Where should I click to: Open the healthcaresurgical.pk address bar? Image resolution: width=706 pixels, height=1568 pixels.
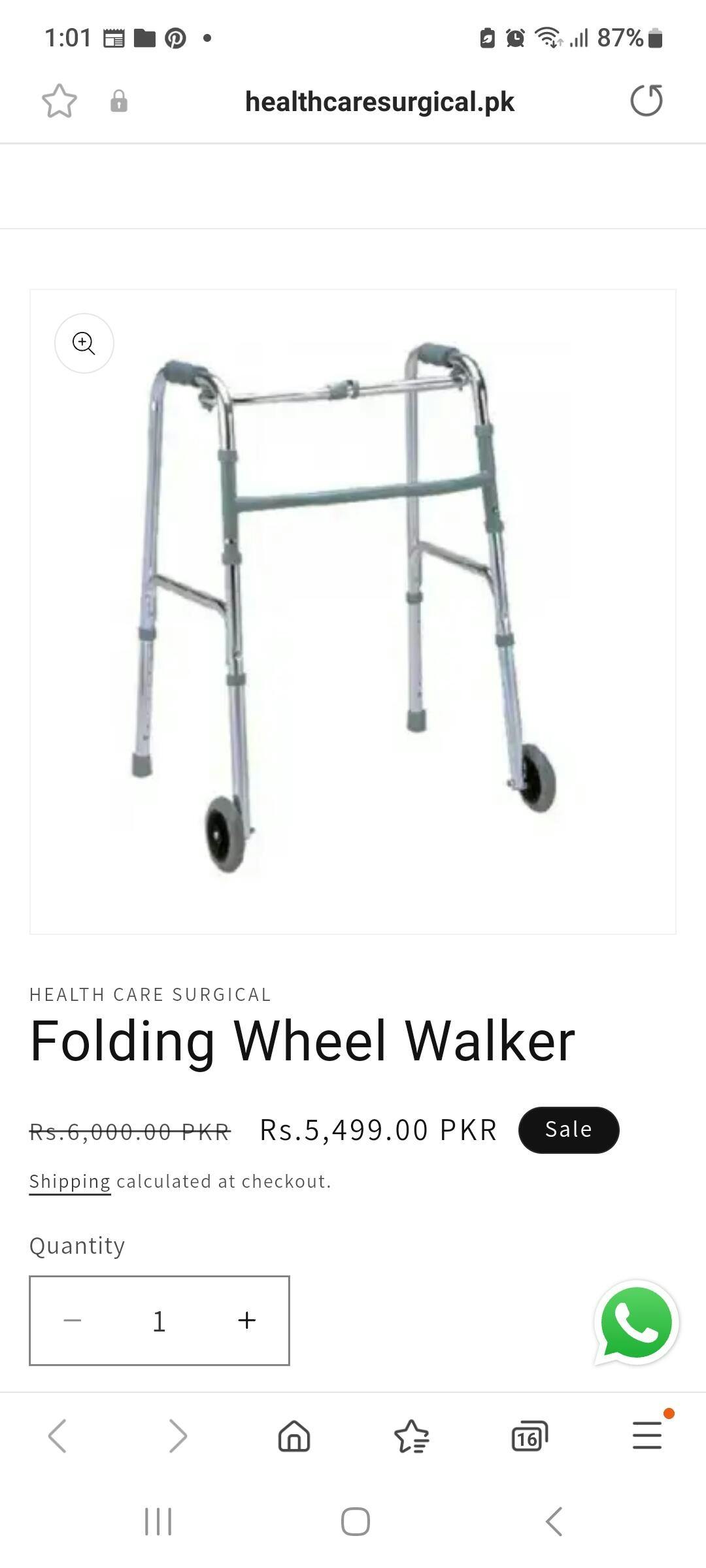[x=379, y=102]
